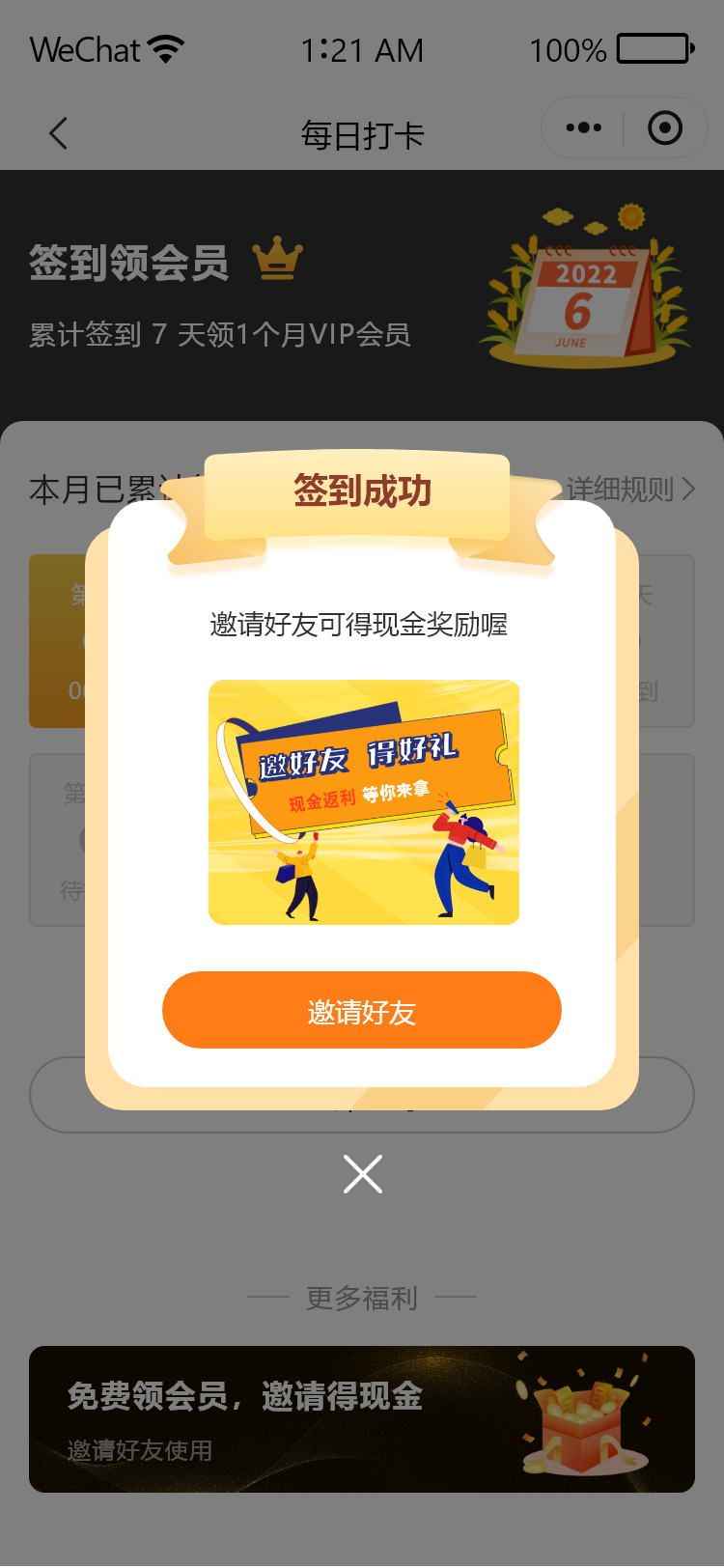Open 详细规则 link
Viewport: 724px width, 1568px height.
(629, 490)
